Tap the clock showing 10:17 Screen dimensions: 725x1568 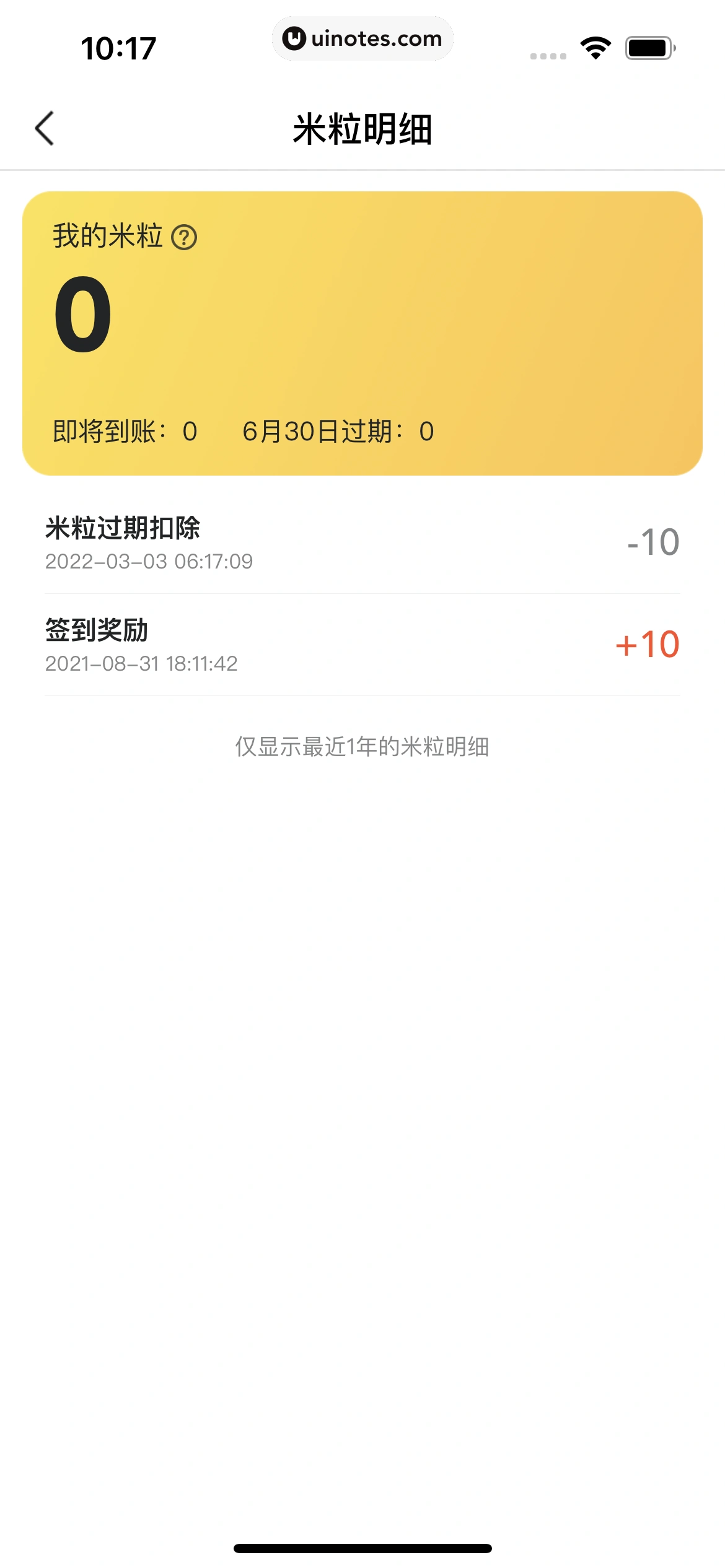(118, 48)
